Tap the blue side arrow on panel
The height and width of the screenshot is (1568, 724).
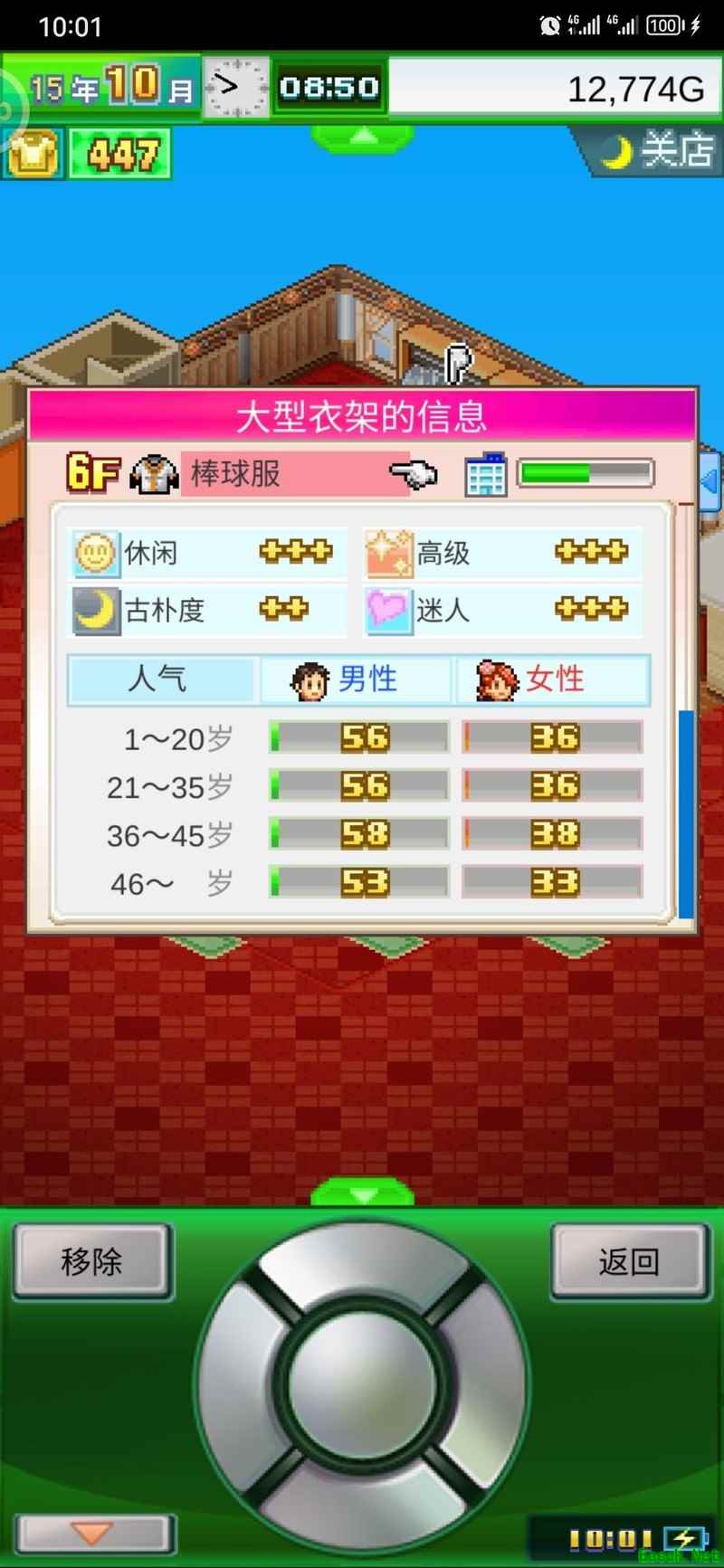click(710, 480)
